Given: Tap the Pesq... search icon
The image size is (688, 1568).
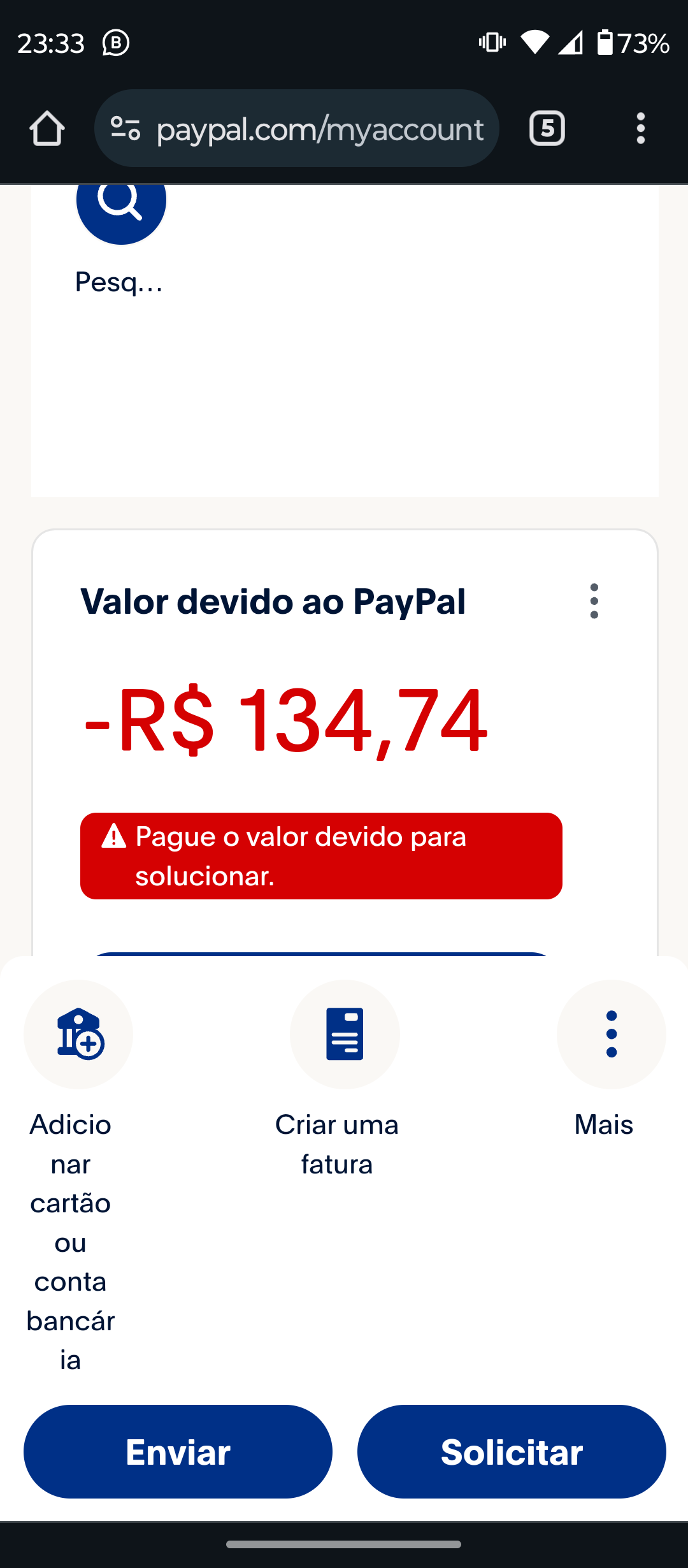Looking at the screenshot, I should coord(121,203).
